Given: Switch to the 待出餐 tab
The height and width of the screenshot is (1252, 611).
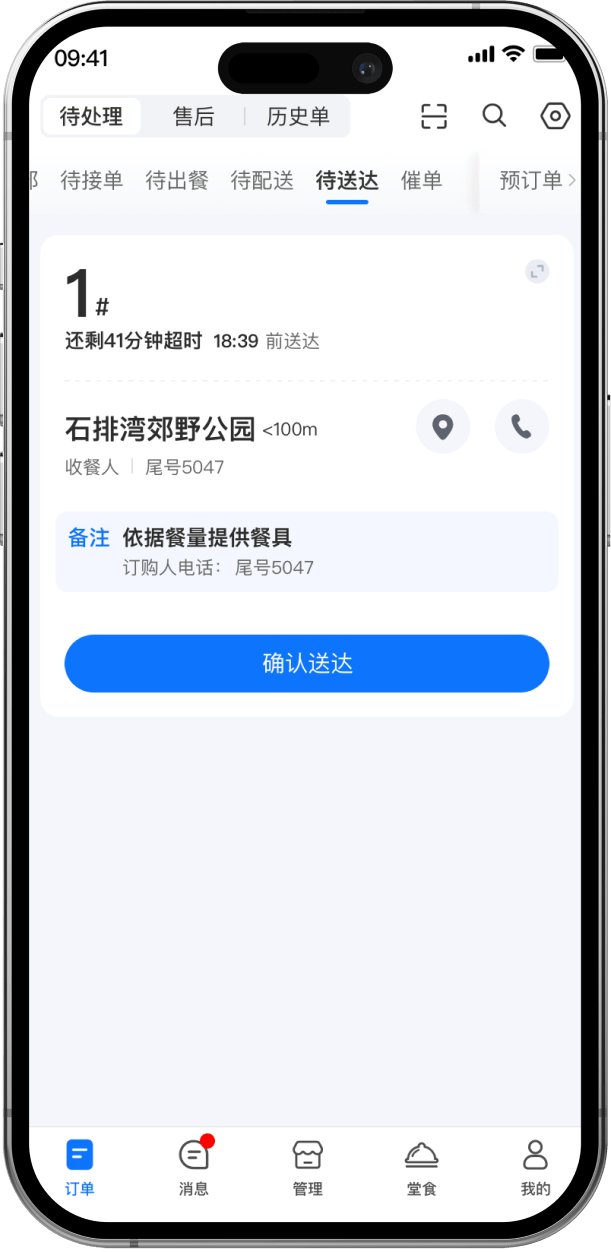Looking at the screenshot, I should click(177, 181).
